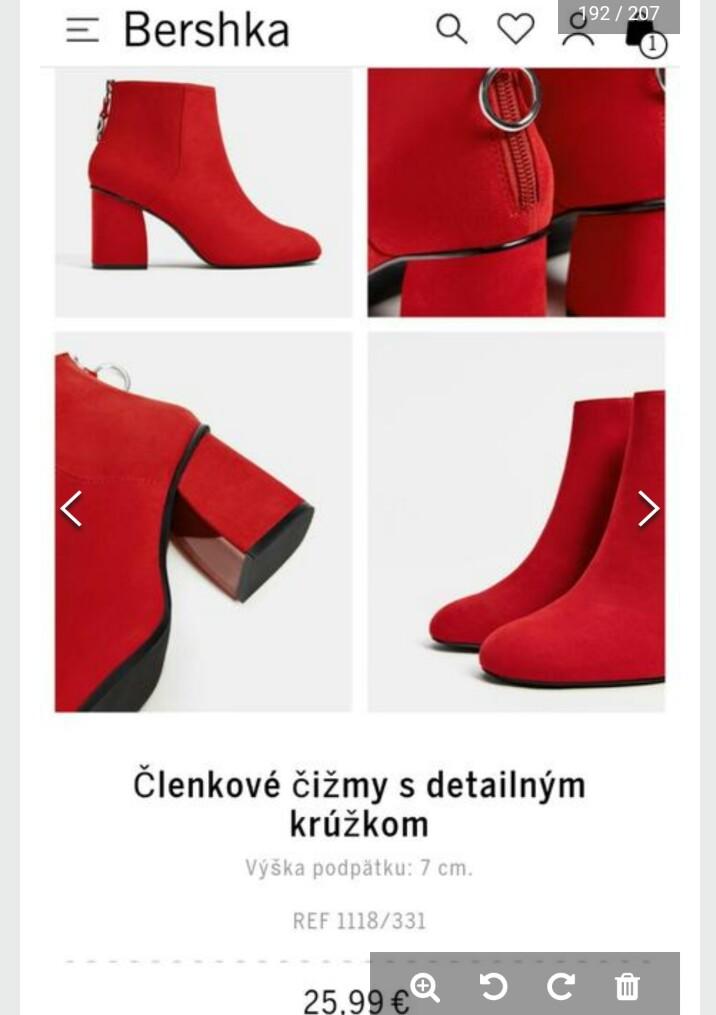
Task: Open the search magnifier in the header
Action: 451,30
